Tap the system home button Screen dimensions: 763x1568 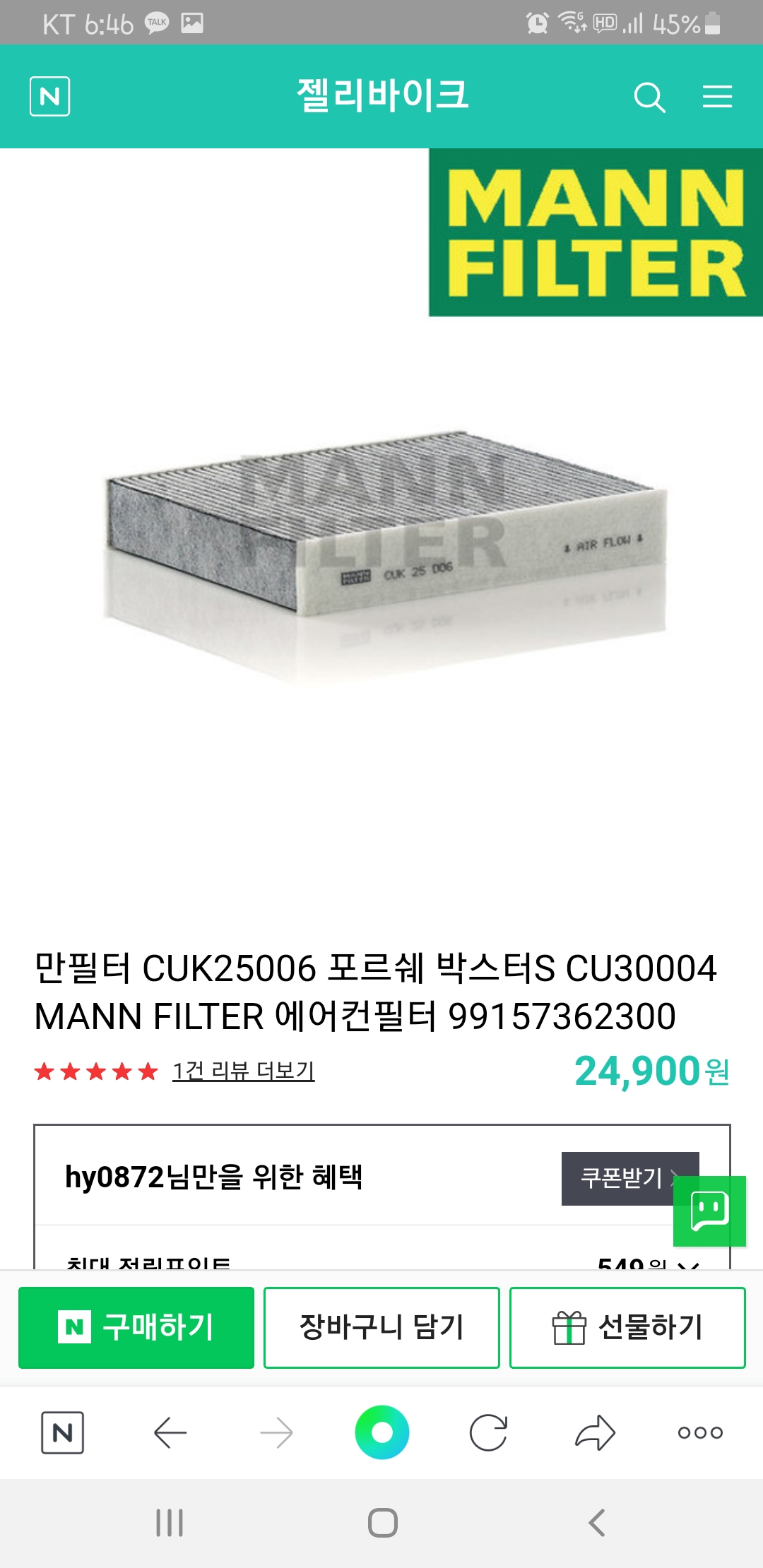click(382, 1523)
